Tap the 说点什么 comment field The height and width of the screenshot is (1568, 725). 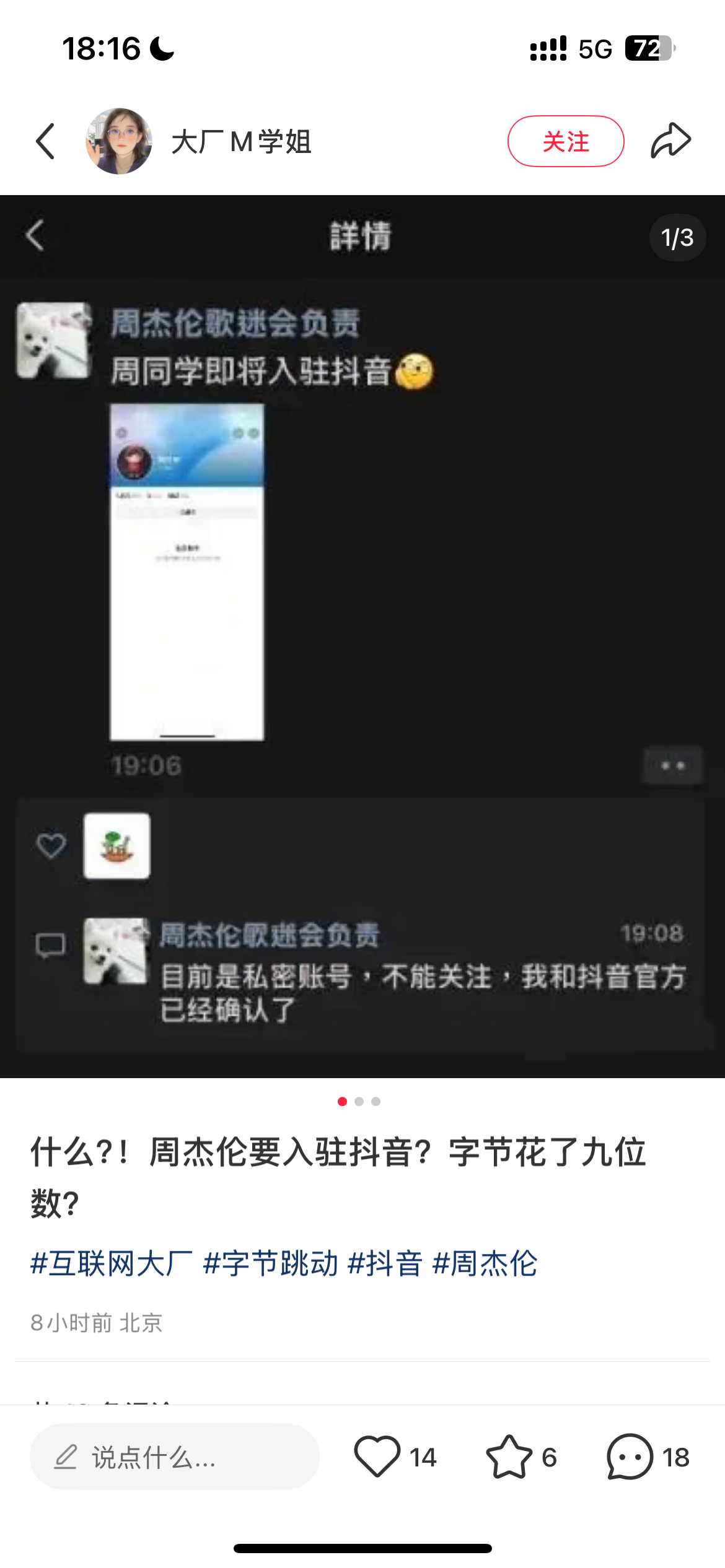point(175,1457)
